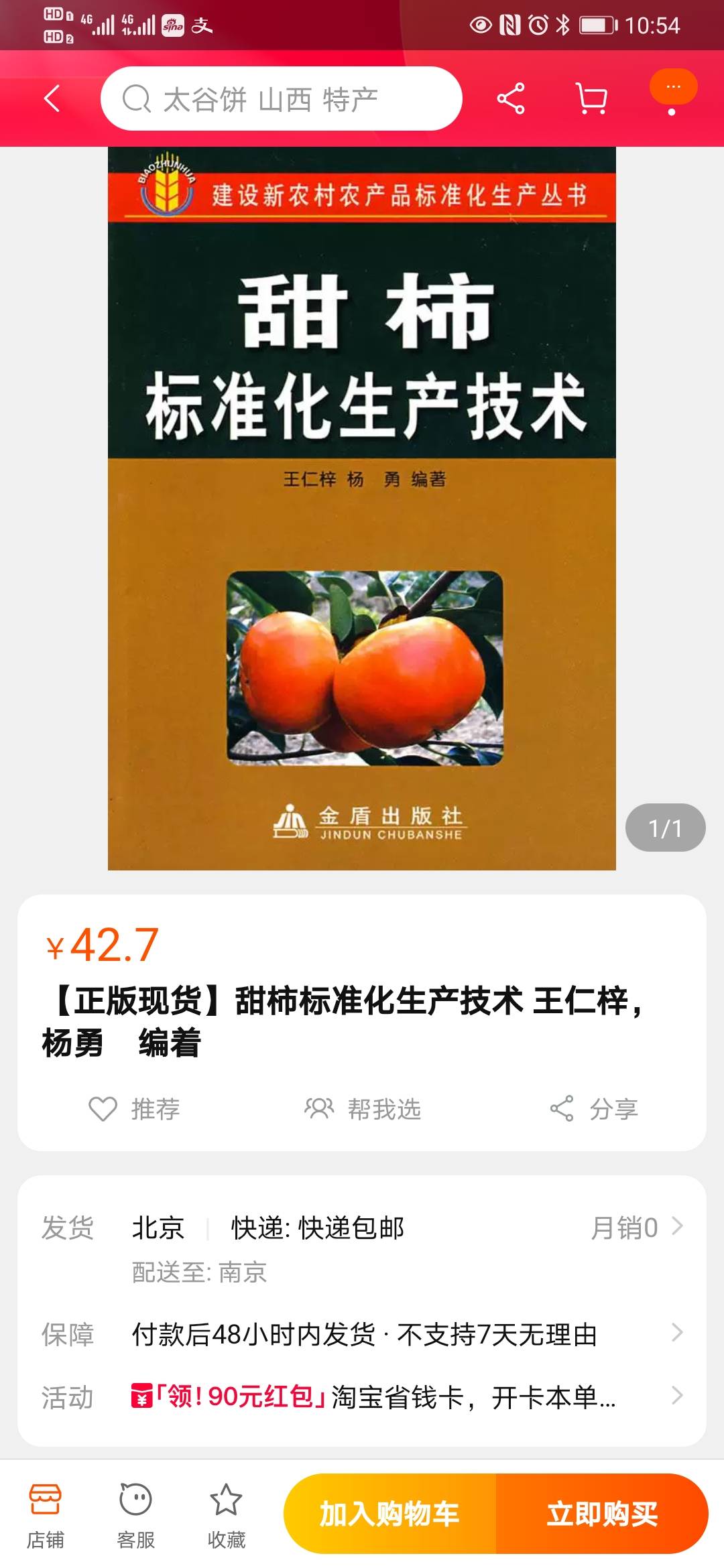Tap 帮我选 for help choosing

(363, 1109)
